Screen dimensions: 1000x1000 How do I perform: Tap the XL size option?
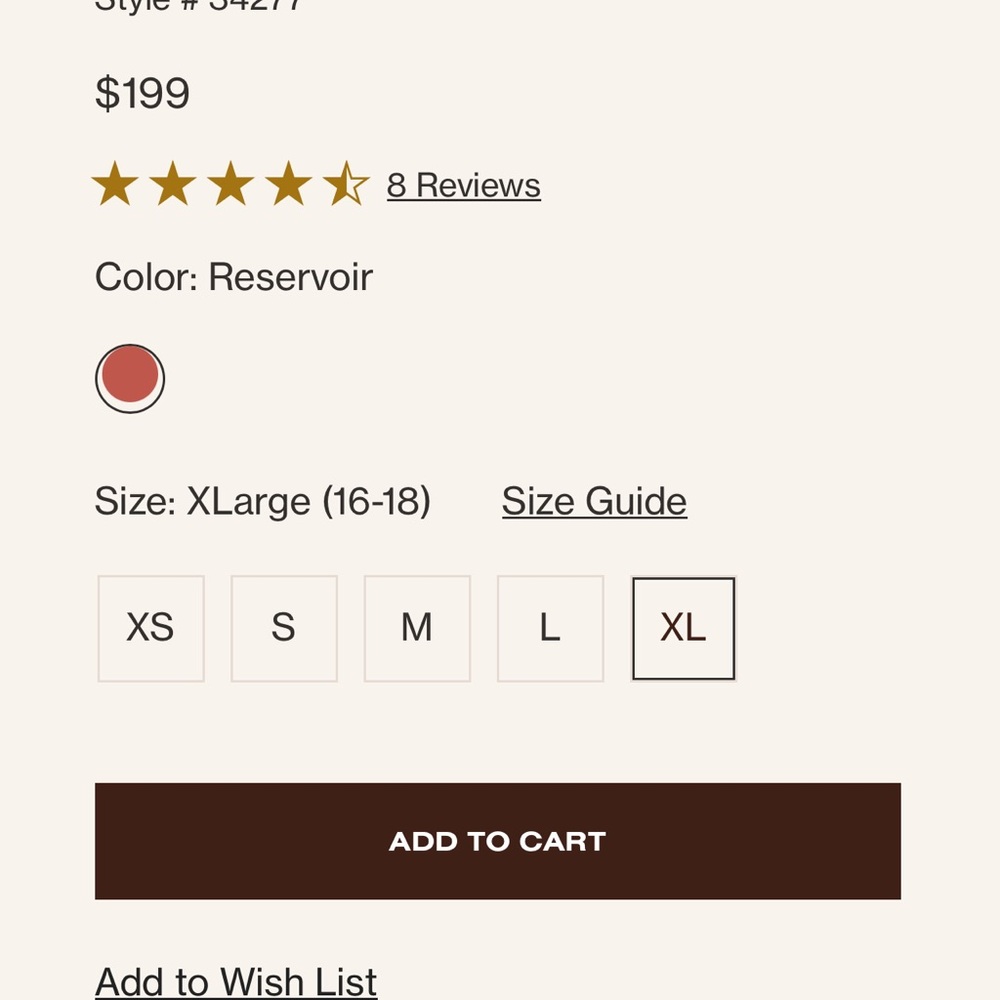(x=684, y=628)
